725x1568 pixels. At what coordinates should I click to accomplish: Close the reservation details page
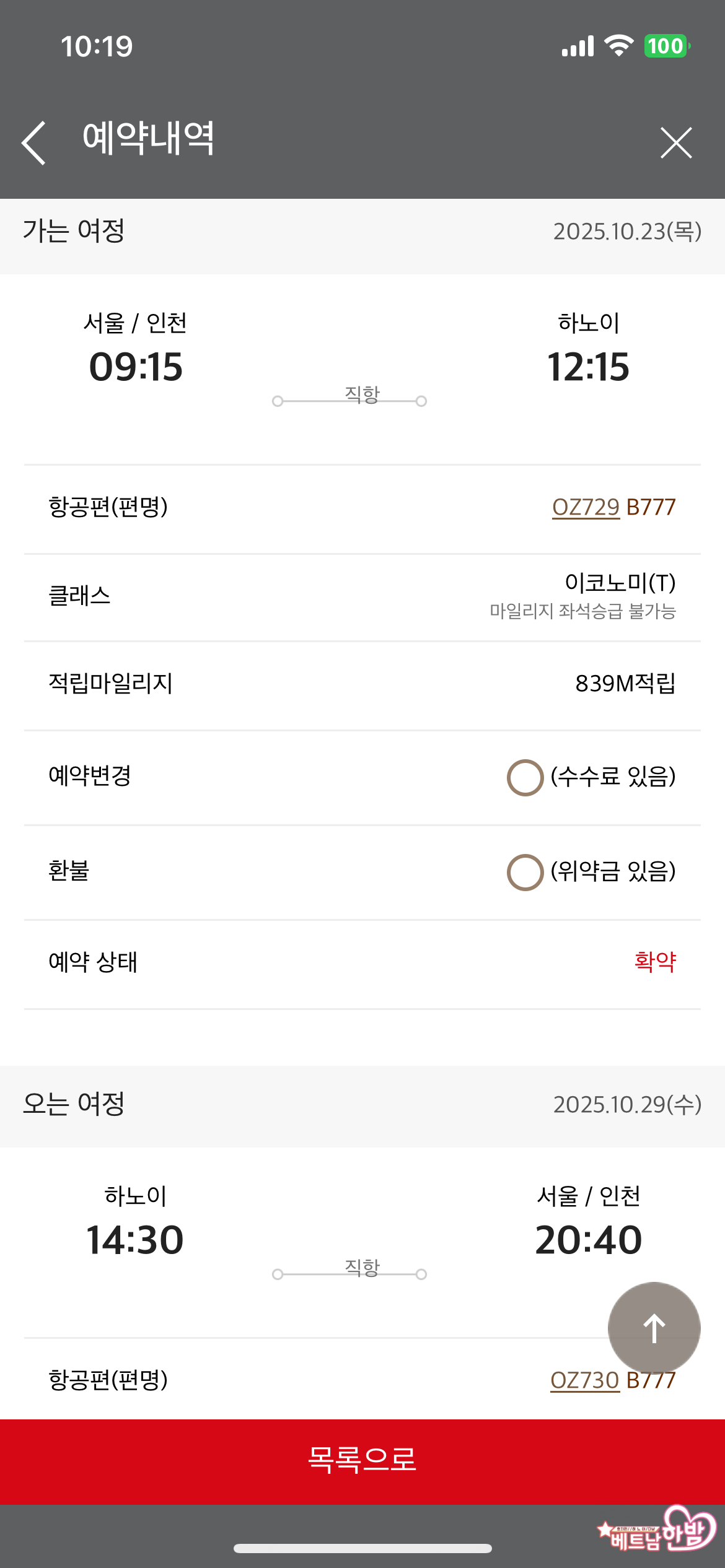676,143
